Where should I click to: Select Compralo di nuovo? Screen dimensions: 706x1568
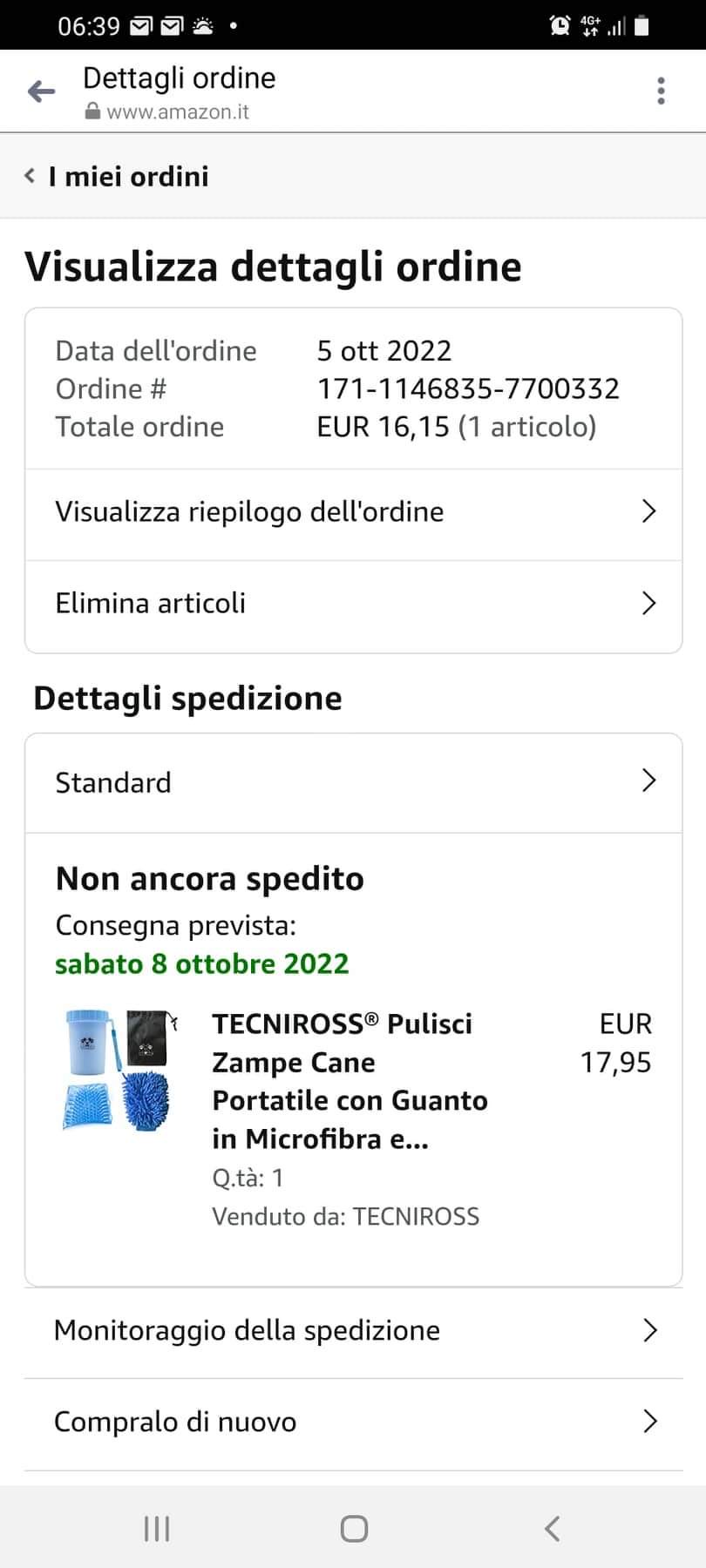coord(353,1423)
